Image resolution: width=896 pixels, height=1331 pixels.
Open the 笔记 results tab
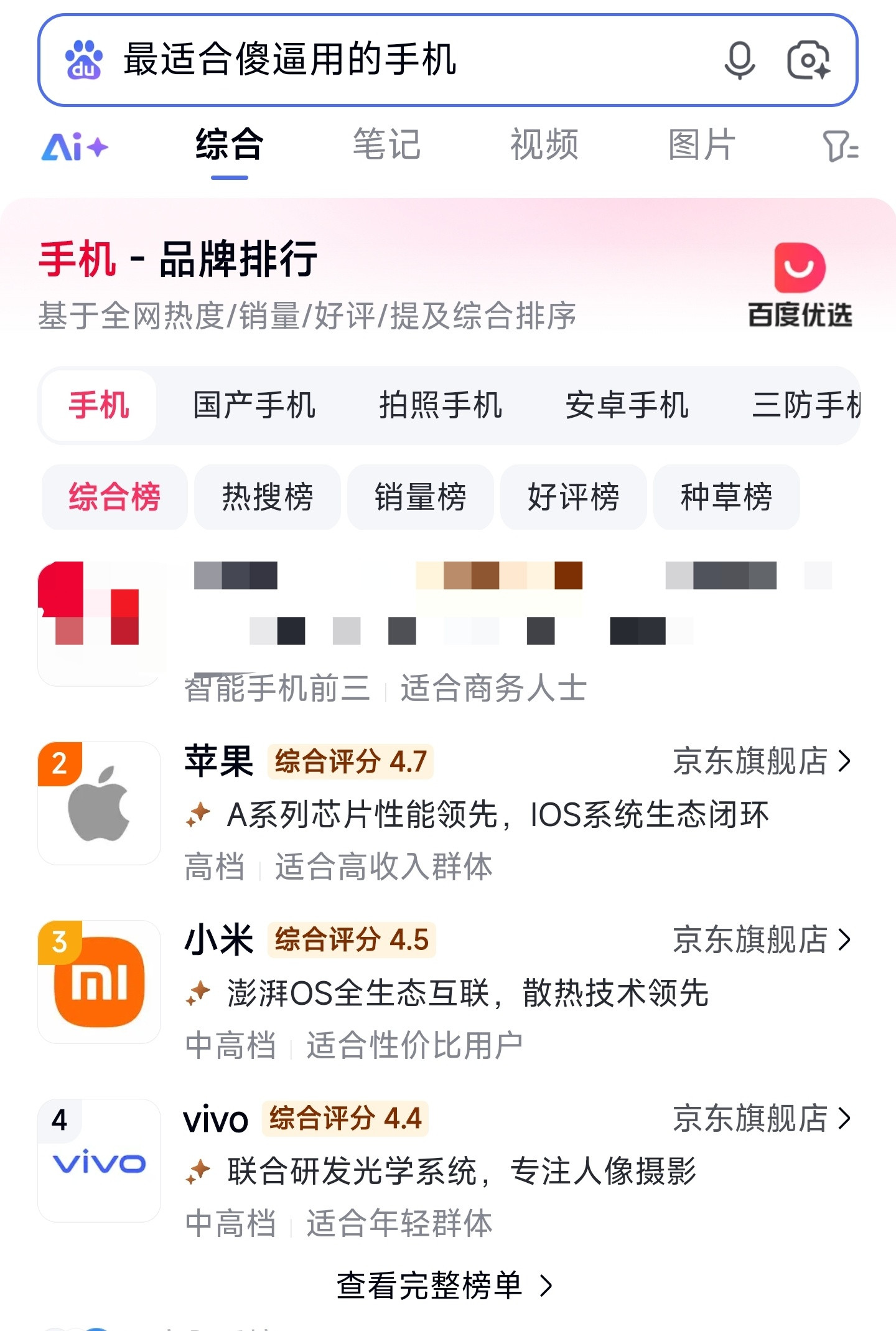tap(387, 144)
